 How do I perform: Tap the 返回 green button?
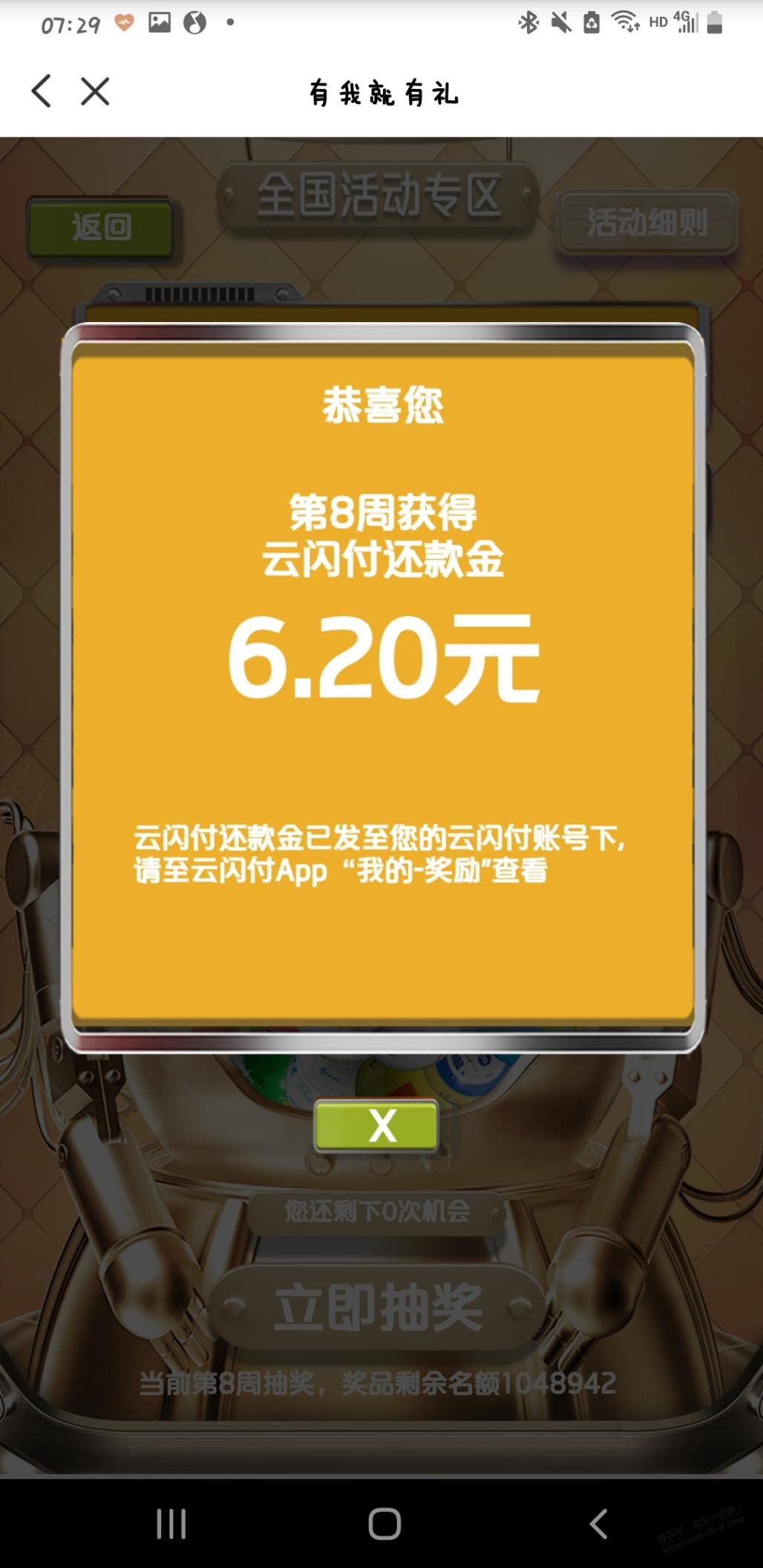coord(101,228)
